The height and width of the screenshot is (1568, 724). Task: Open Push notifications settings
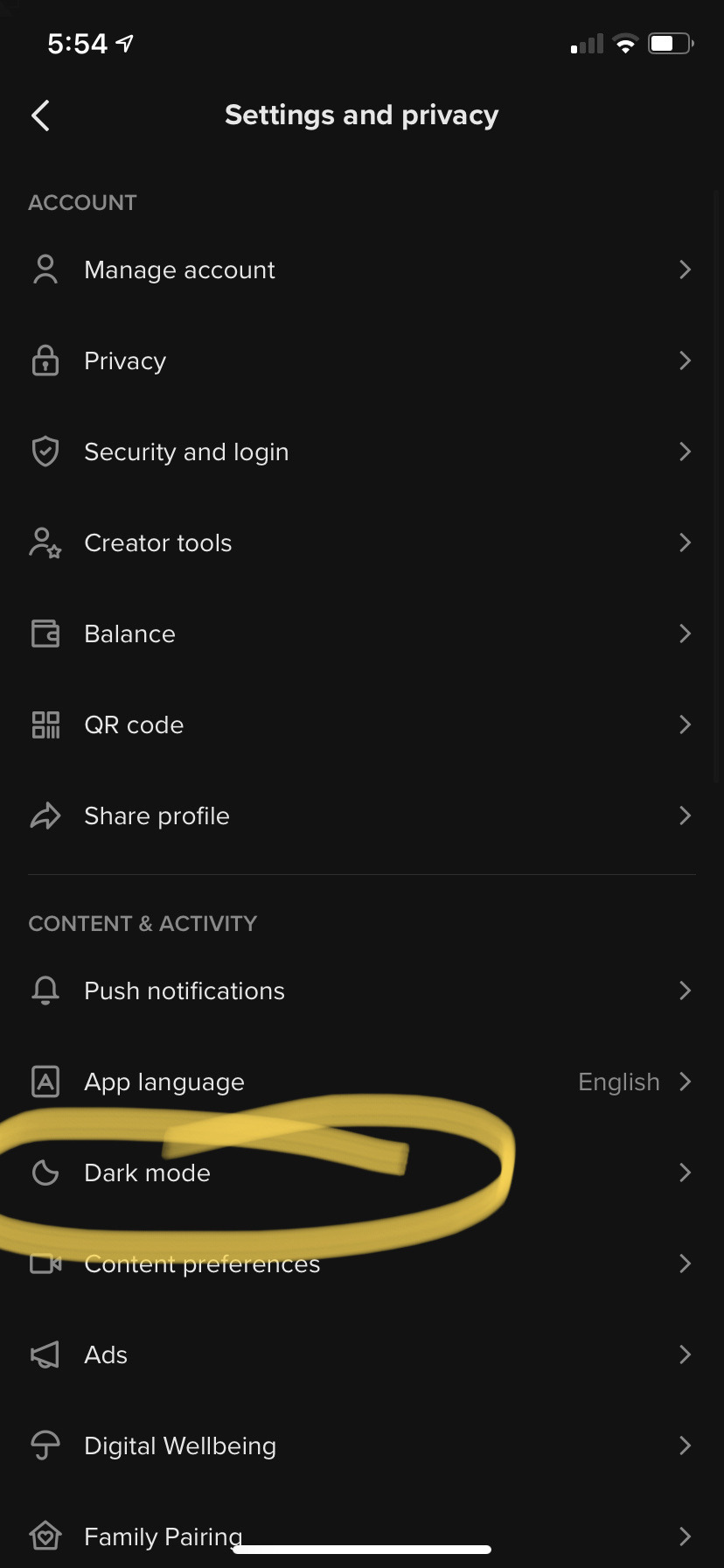[x=184, y=991]
